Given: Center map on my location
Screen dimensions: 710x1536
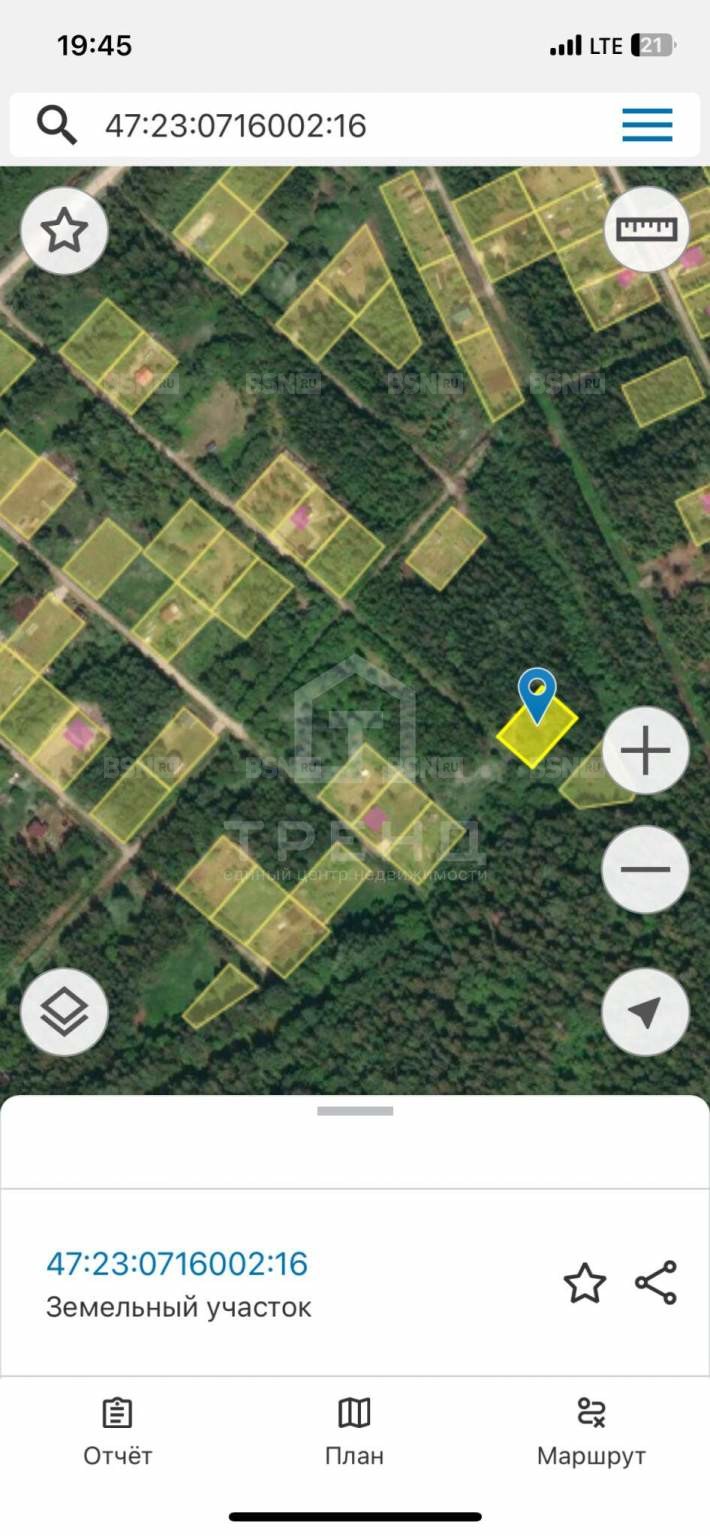Looking at the screenshot, I should point(645,1011).
